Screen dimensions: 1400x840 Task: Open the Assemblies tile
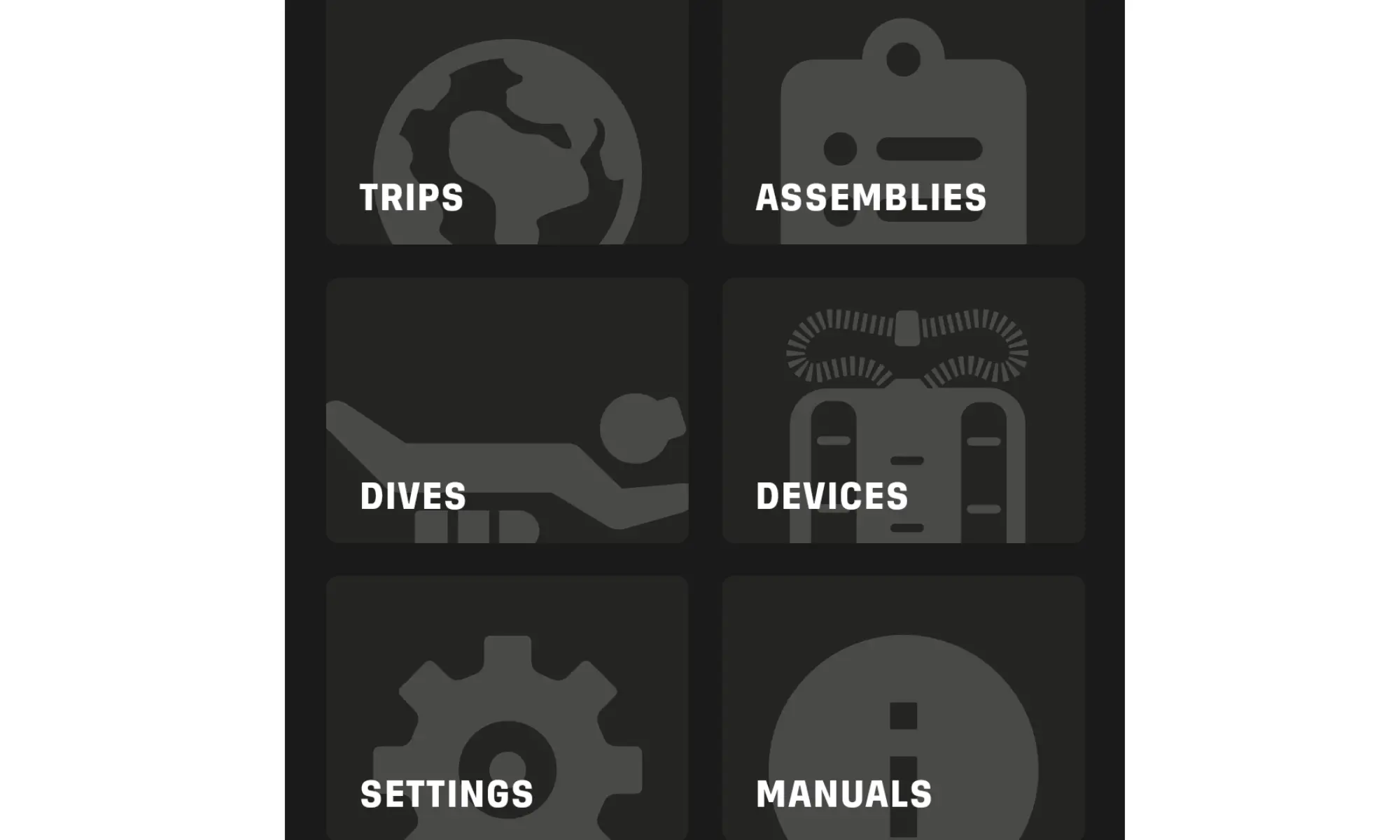(x=903, y=122)
